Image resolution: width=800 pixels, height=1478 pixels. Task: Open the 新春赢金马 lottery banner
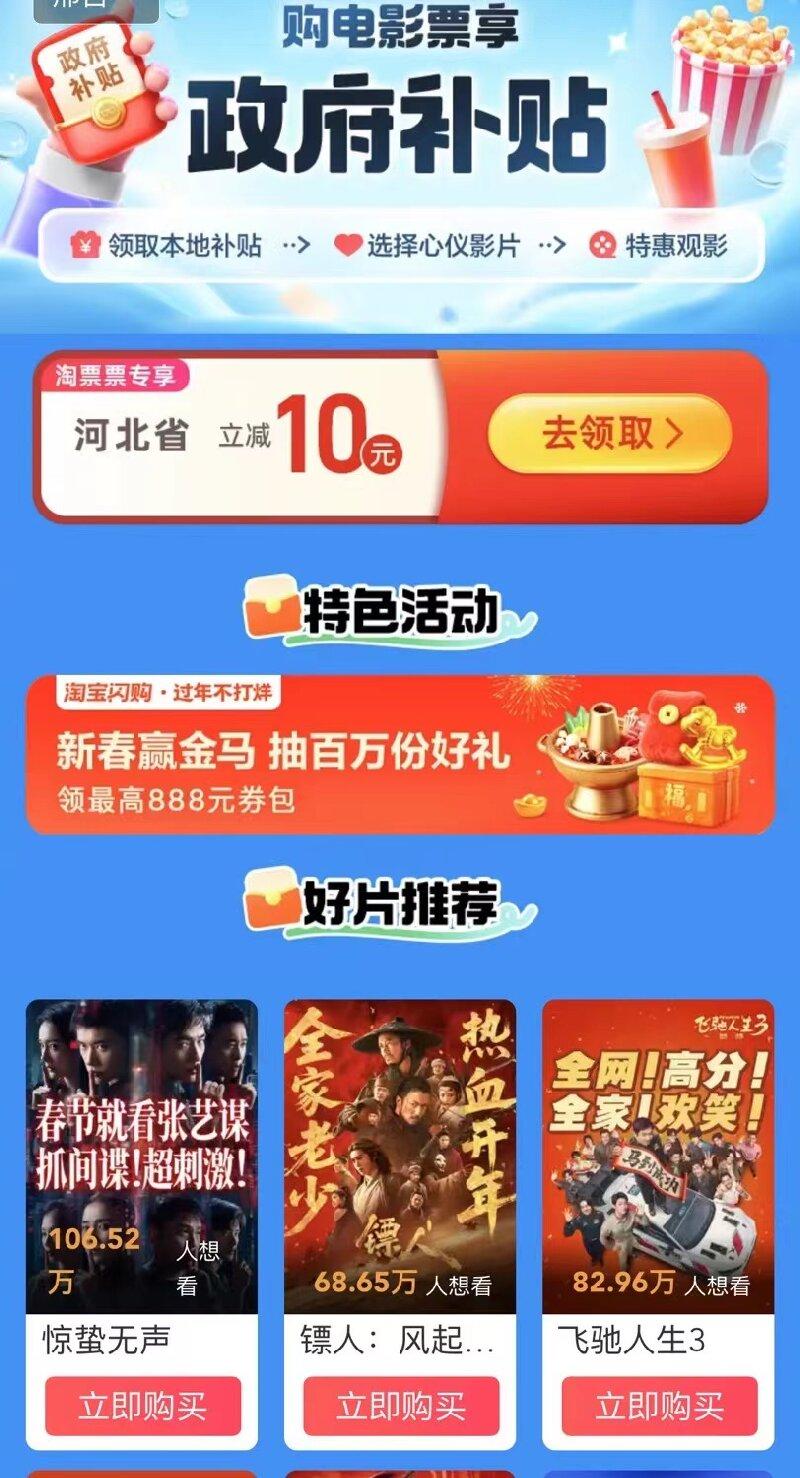point(400,754)
